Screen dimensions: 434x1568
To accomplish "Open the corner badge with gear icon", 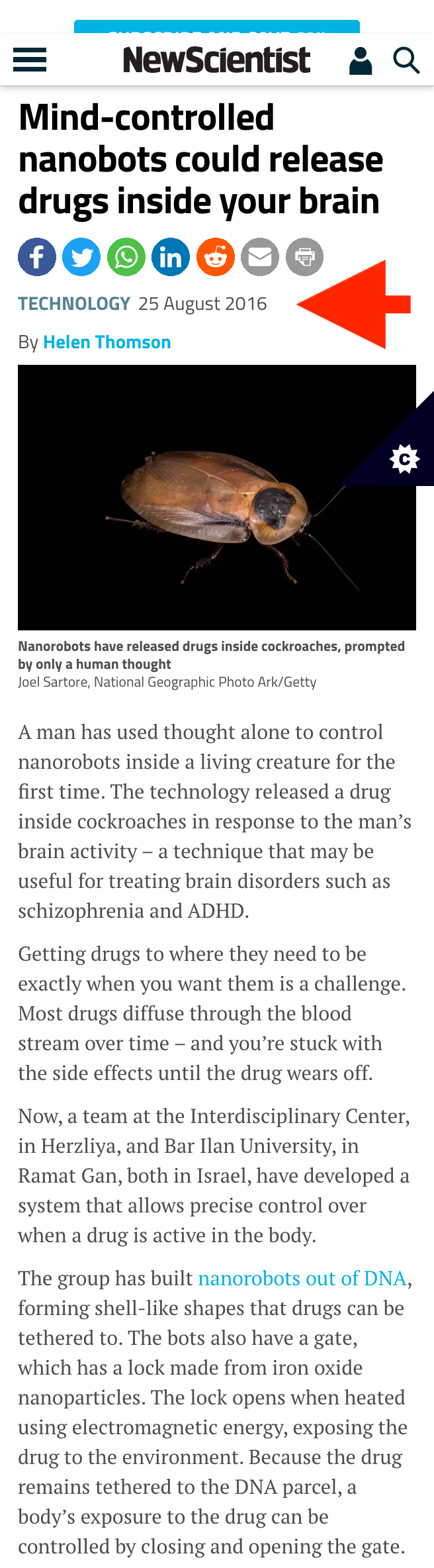I will coord(404,458).
